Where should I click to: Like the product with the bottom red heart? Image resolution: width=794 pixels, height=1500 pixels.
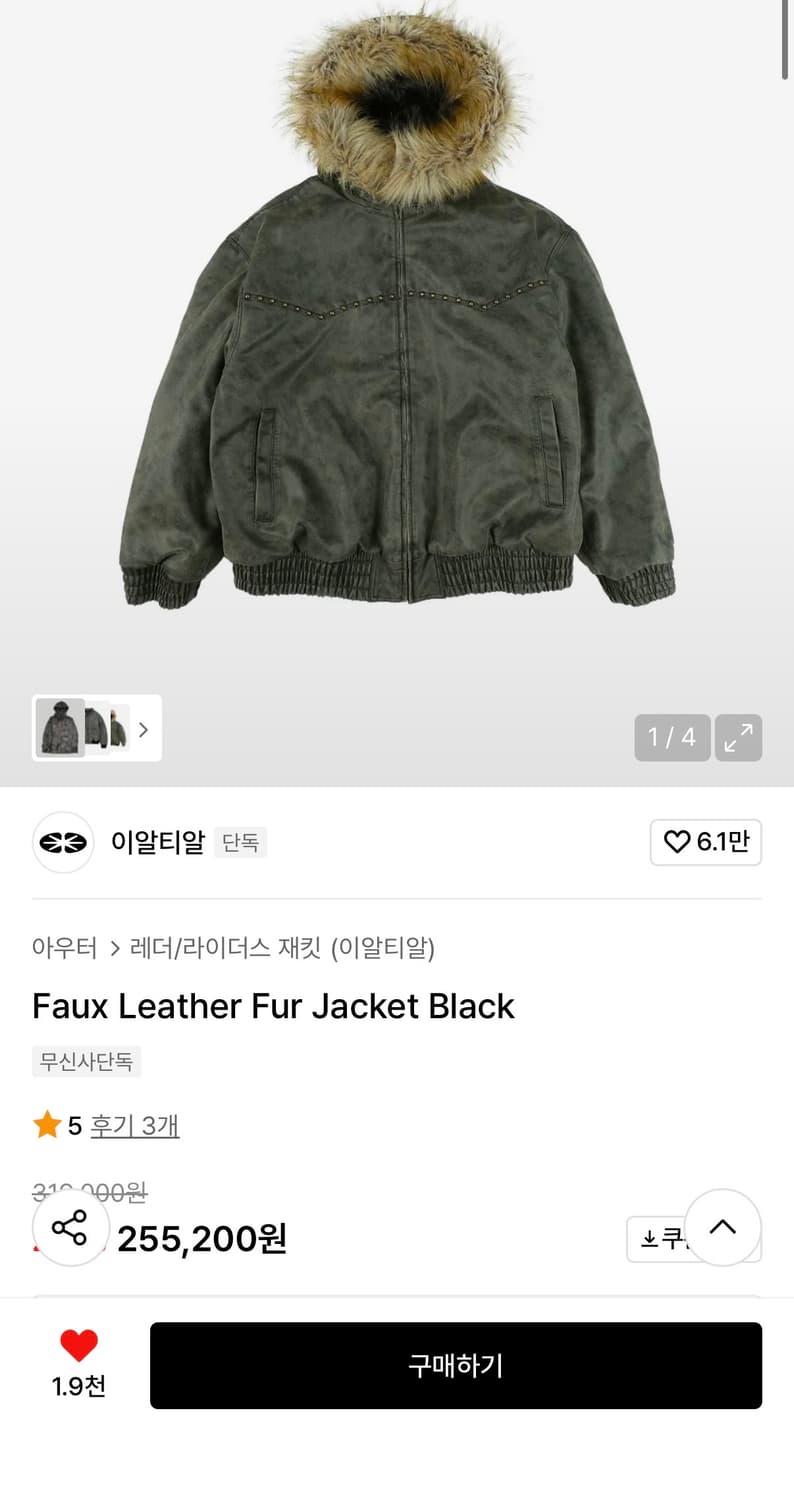coord(78,1344)
